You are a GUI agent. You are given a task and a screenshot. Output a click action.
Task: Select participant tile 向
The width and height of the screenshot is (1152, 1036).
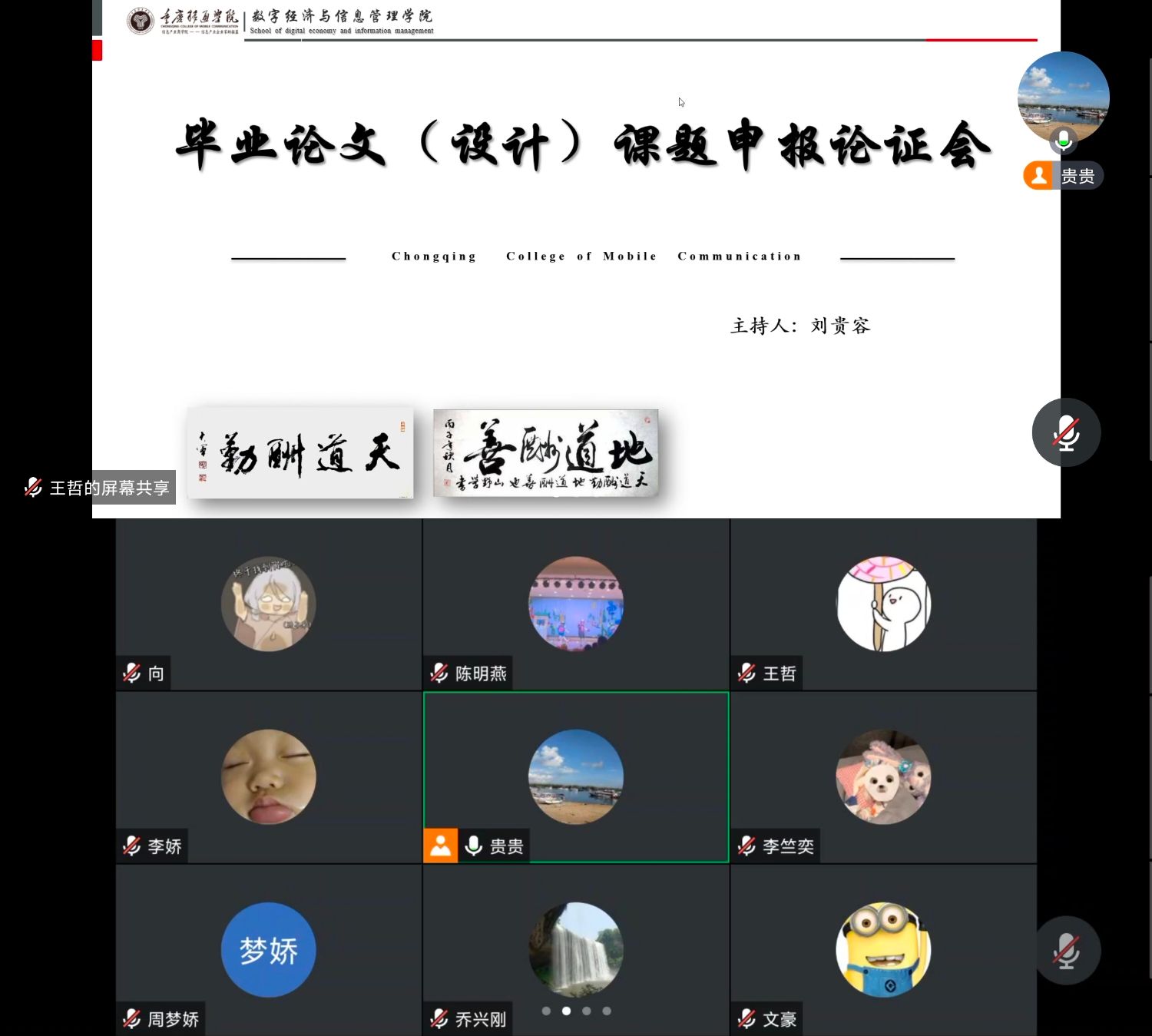(268, 604)
